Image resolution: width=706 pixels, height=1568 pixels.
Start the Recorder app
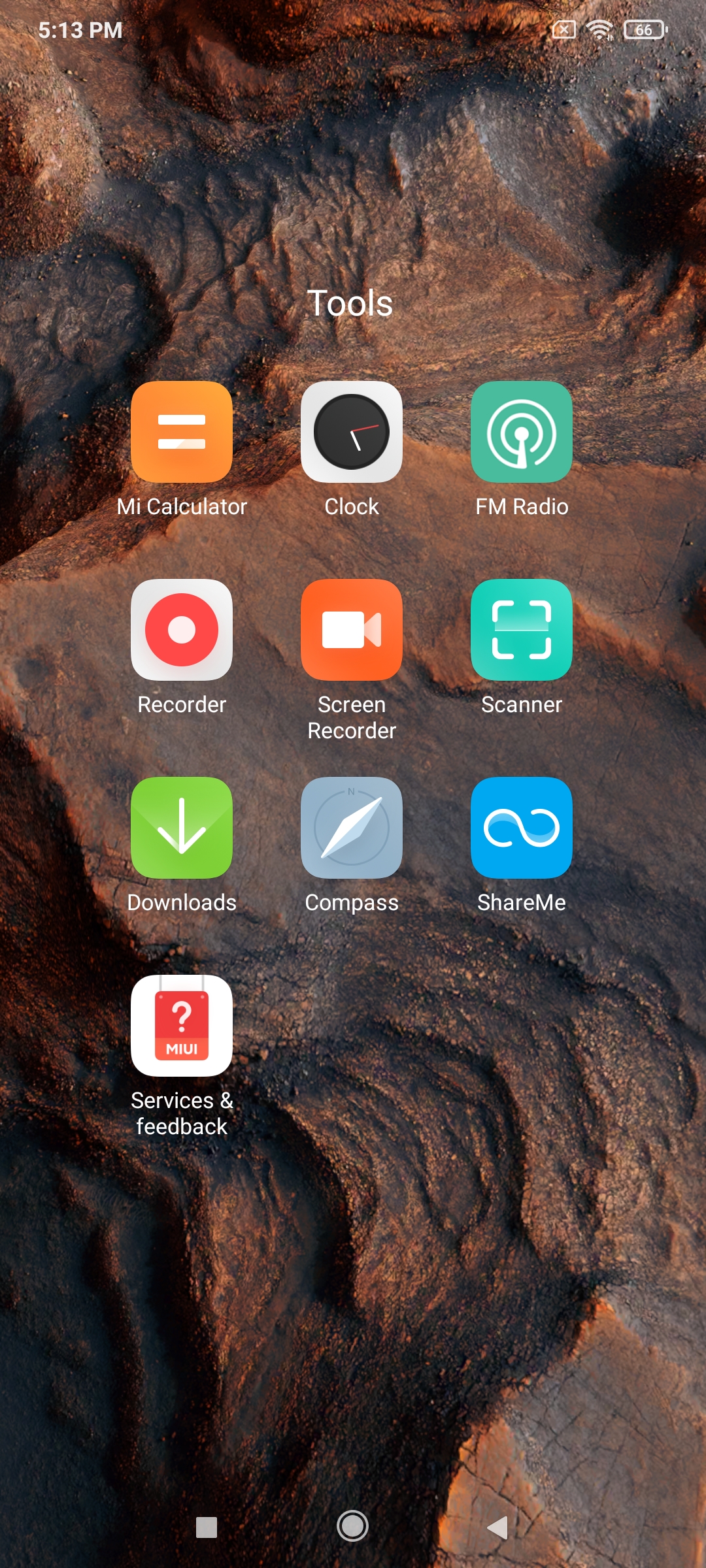pos(182,630)
